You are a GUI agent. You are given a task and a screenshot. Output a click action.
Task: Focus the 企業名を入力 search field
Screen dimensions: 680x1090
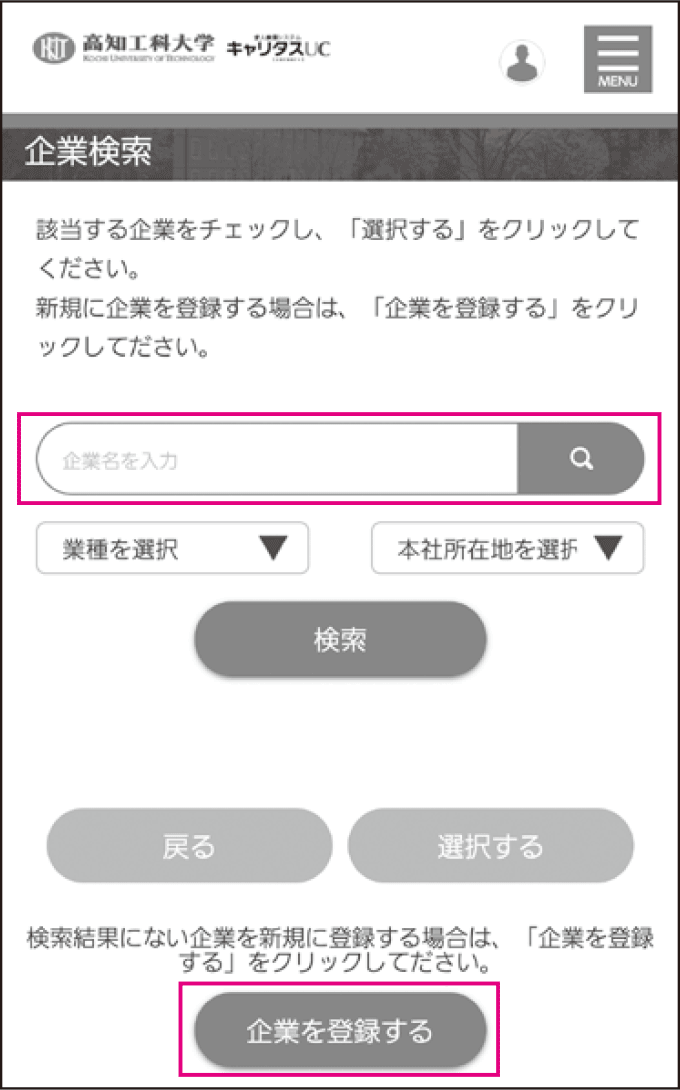click(x=278, y=460)
